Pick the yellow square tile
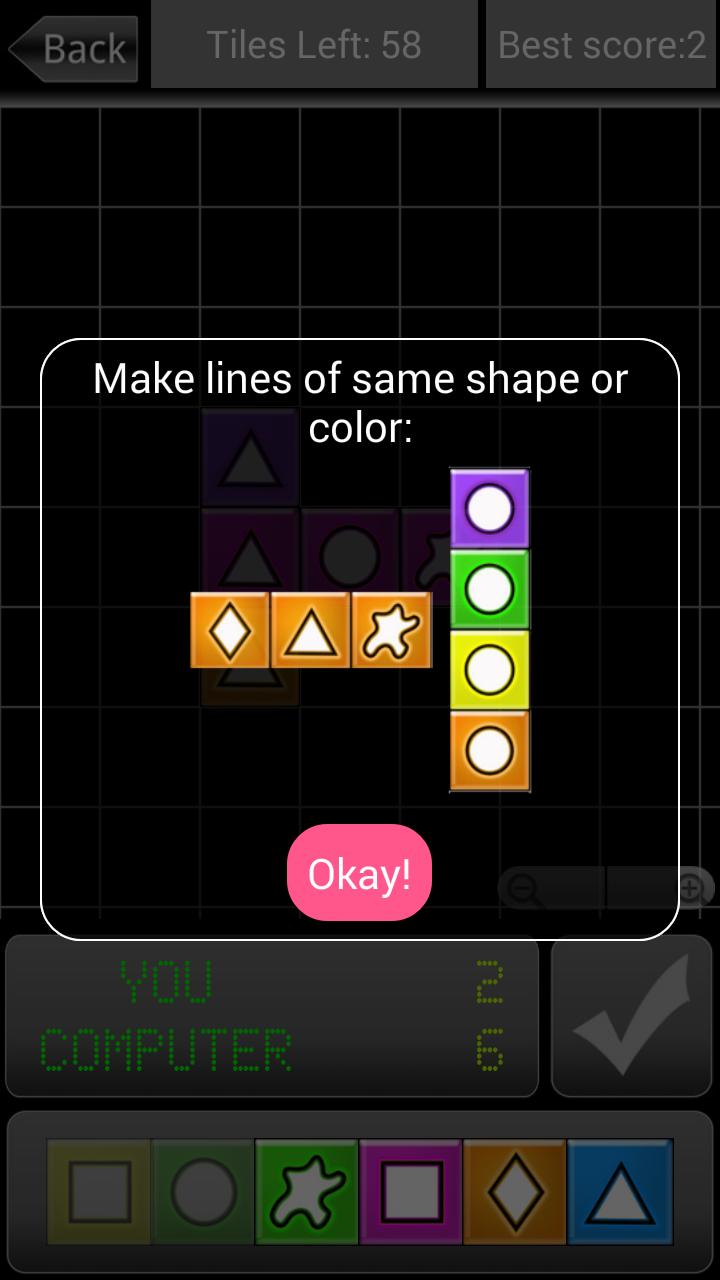Viewport: 720px width, 1280px height. click(99, 1191)
